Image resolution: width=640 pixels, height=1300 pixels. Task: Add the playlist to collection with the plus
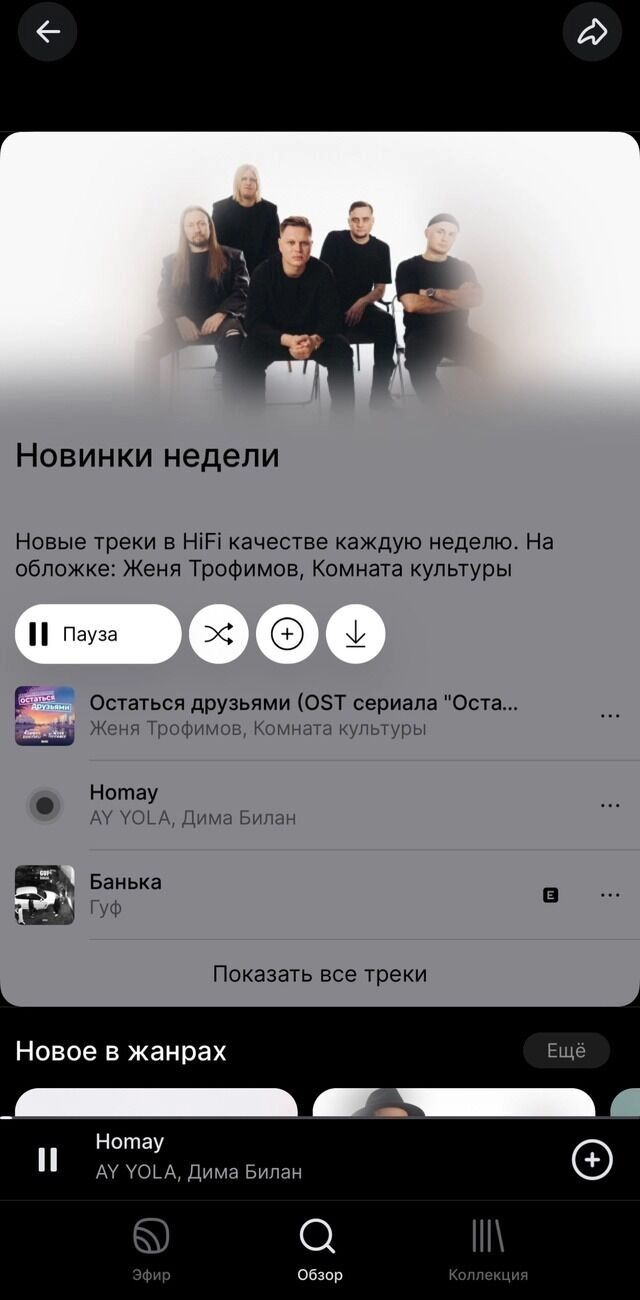coord(287,634)
